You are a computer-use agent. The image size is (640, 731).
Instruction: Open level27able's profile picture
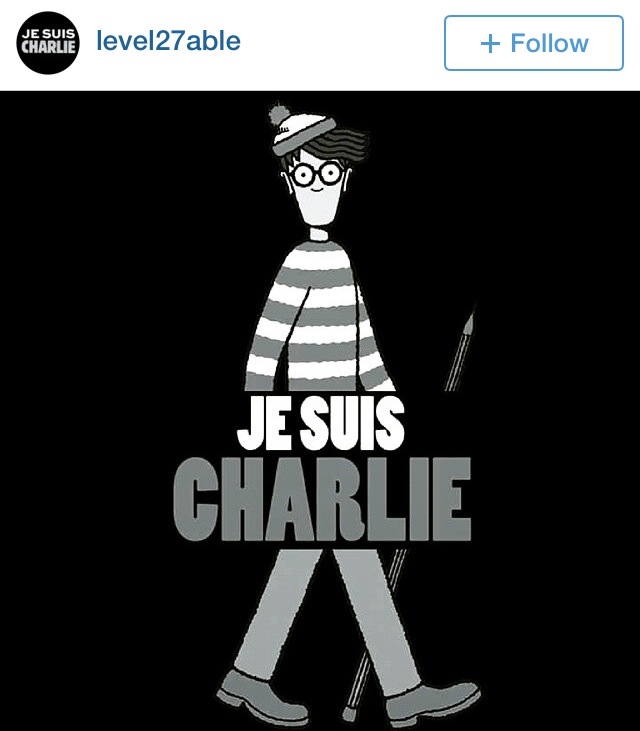(48, 43)
